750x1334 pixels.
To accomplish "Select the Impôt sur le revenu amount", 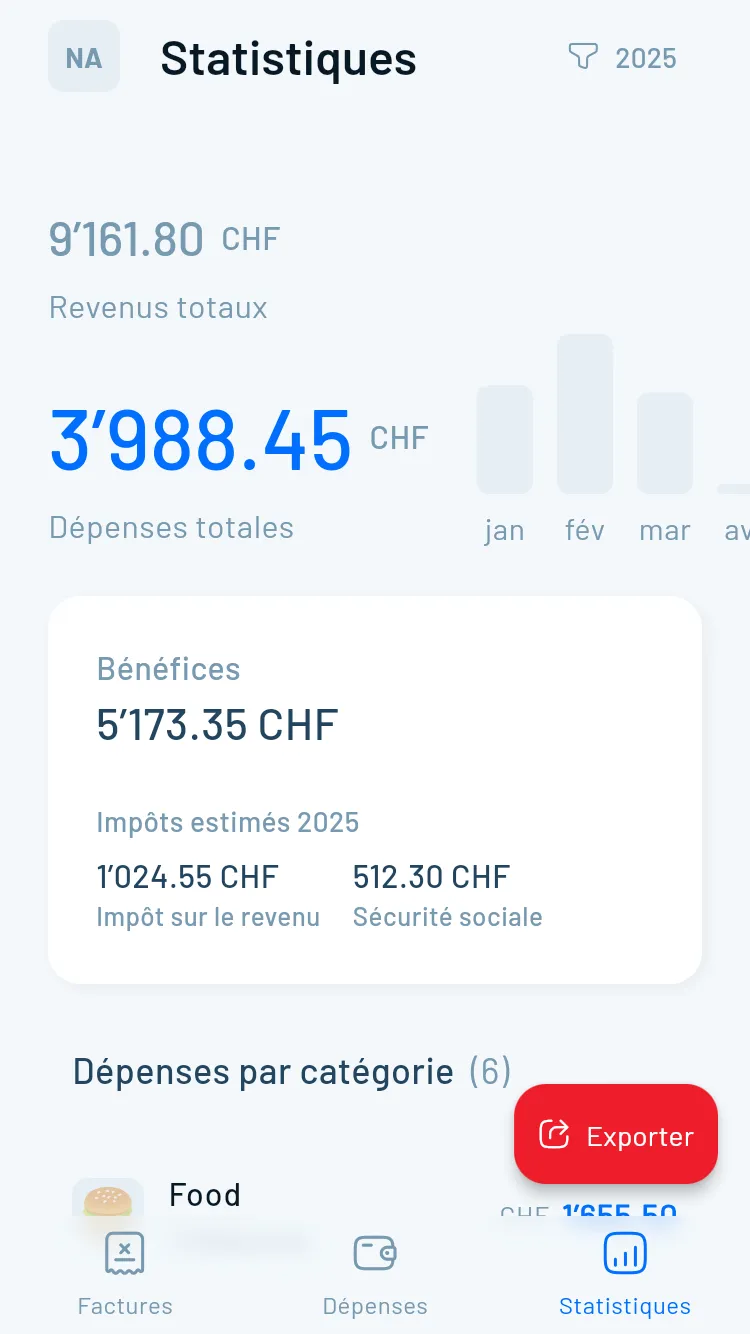I will point(187,876).
